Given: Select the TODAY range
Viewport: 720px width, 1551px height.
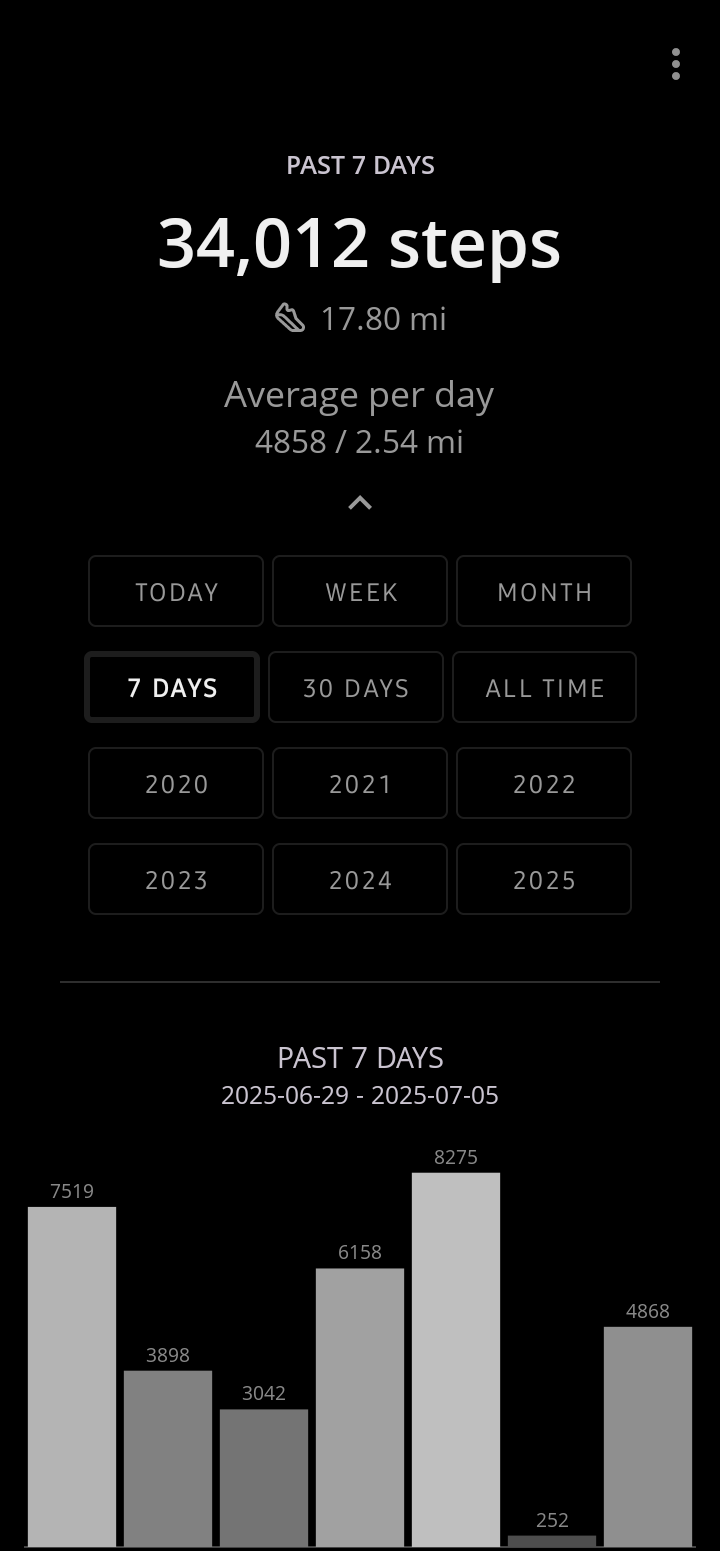Looking at the screenshot, I should 176,591.
